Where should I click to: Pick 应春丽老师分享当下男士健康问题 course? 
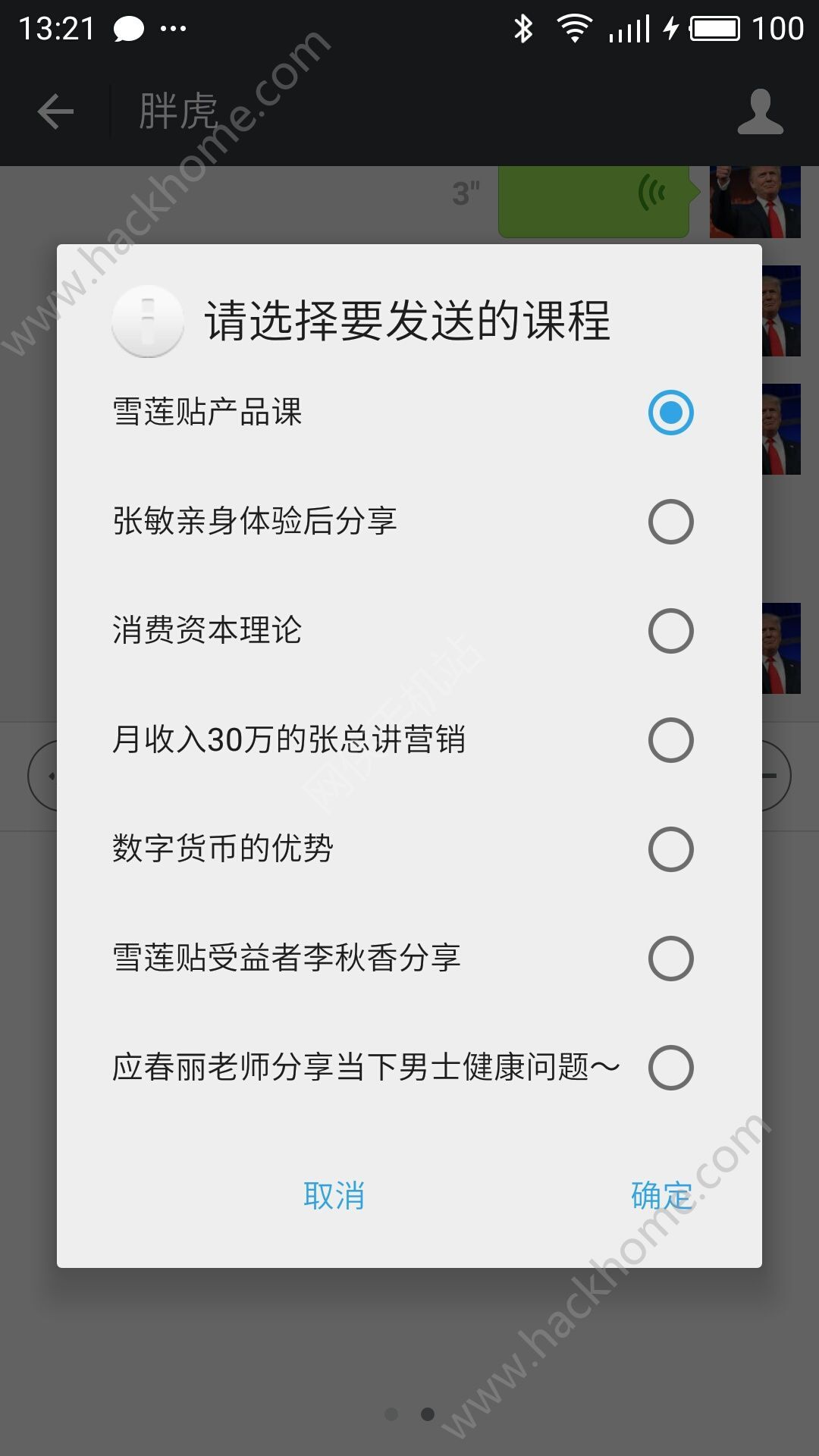pyautogui.click(x=670, y=1068)
